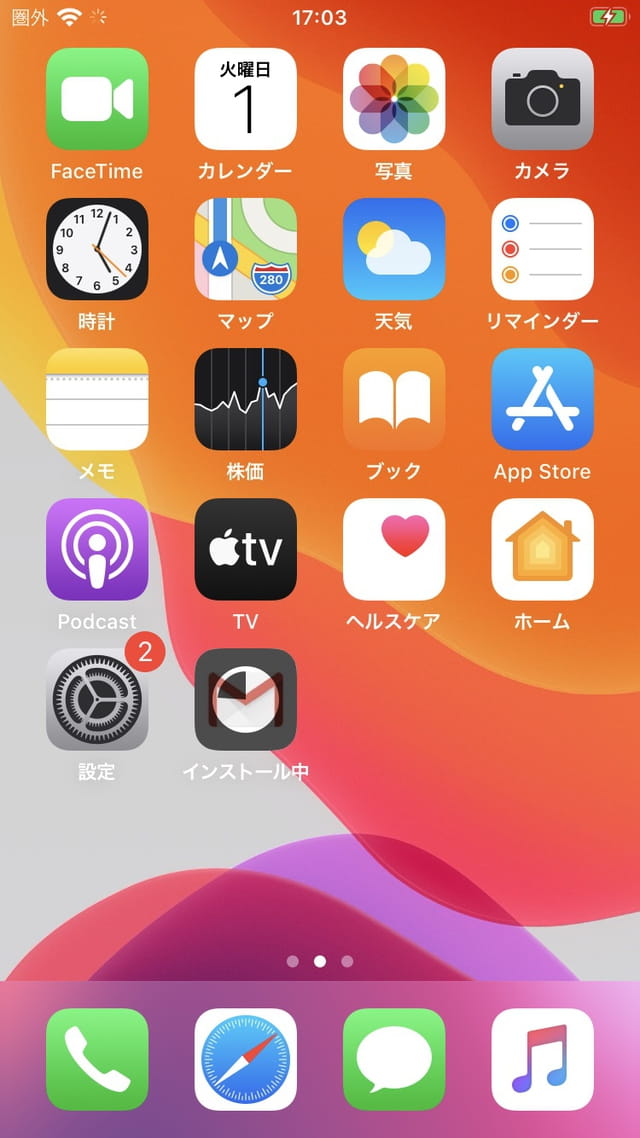Open リマインダー (Reminders) app
This screenshot has height=1138, width=640.
point(542,249)
